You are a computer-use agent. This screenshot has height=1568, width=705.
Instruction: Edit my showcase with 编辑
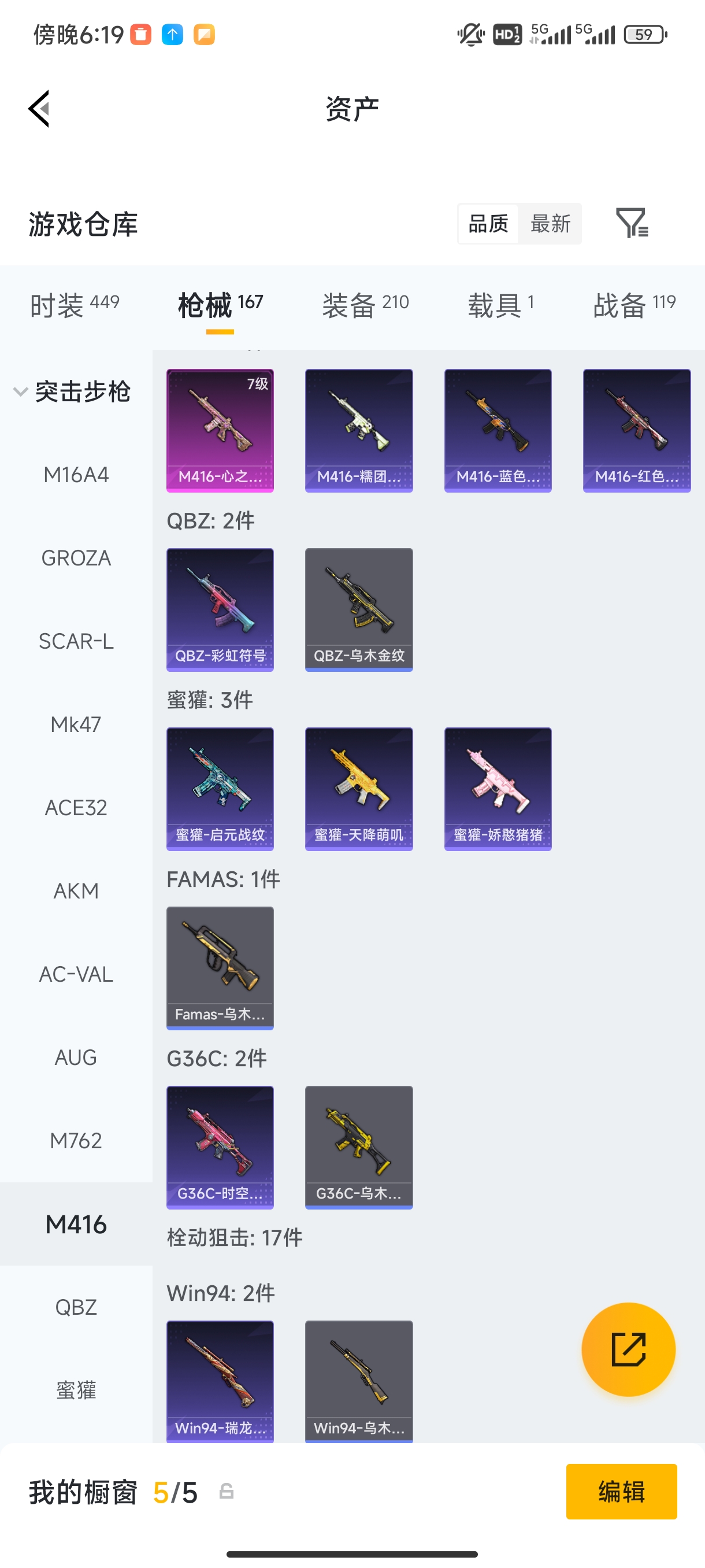621,1491
